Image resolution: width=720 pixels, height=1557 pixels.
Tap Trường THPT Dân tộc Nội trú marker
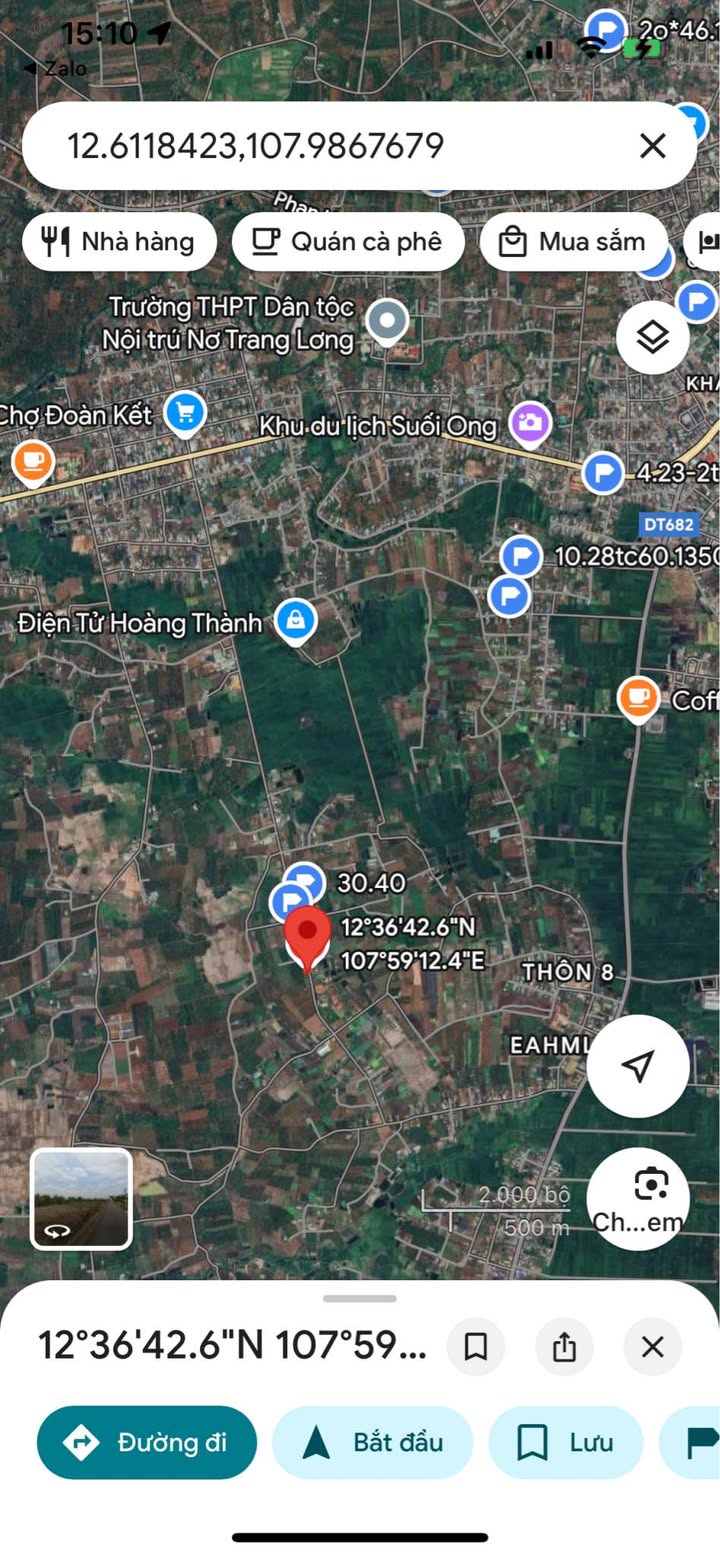point(387,321)
